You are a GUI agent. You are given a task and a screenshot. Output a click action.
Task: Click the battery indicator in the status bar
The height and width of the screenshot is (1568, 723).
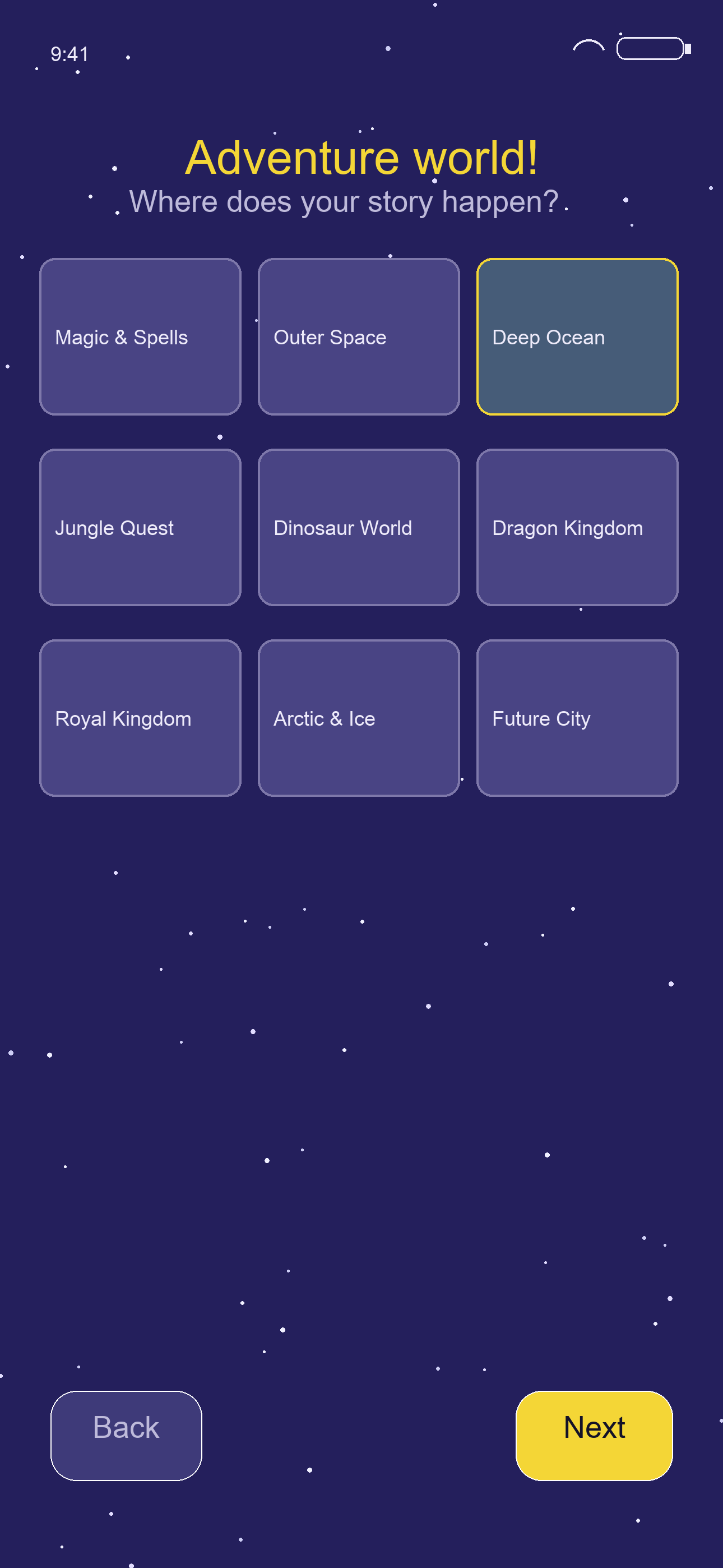pos(651,48)
